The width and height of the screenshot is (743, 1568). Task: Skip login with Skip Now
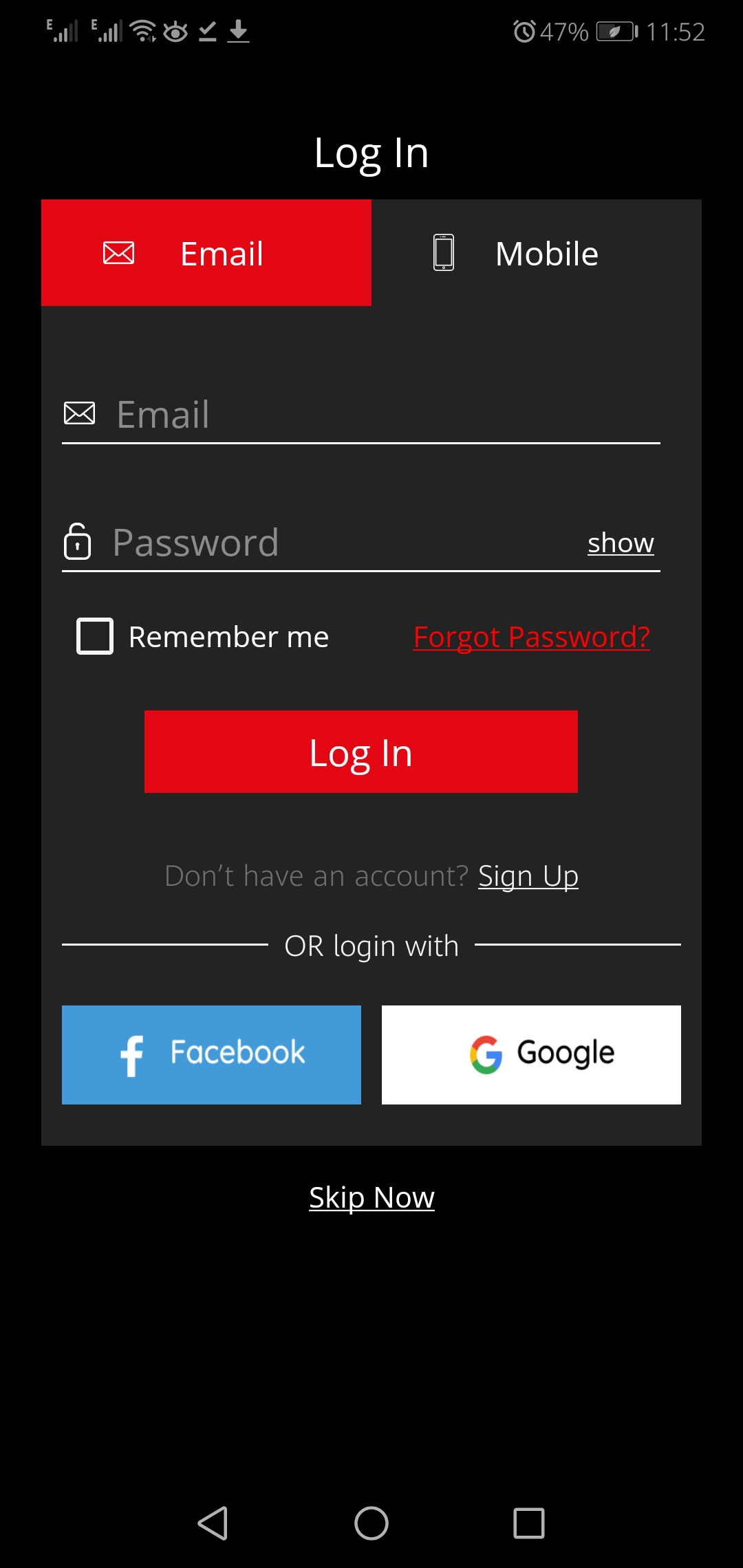tap(371, 1197)
